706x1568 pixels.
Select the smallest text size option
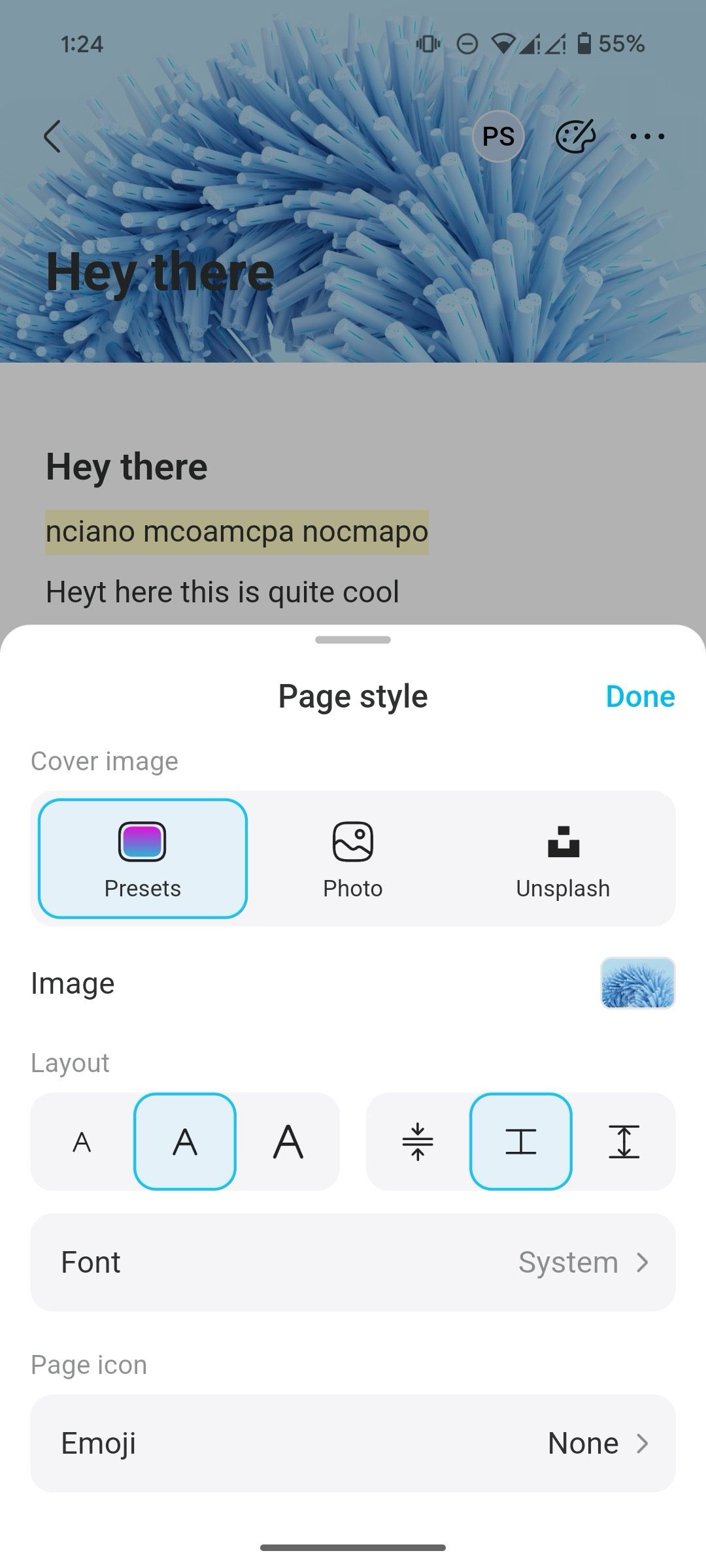[x=82, y=1140]
